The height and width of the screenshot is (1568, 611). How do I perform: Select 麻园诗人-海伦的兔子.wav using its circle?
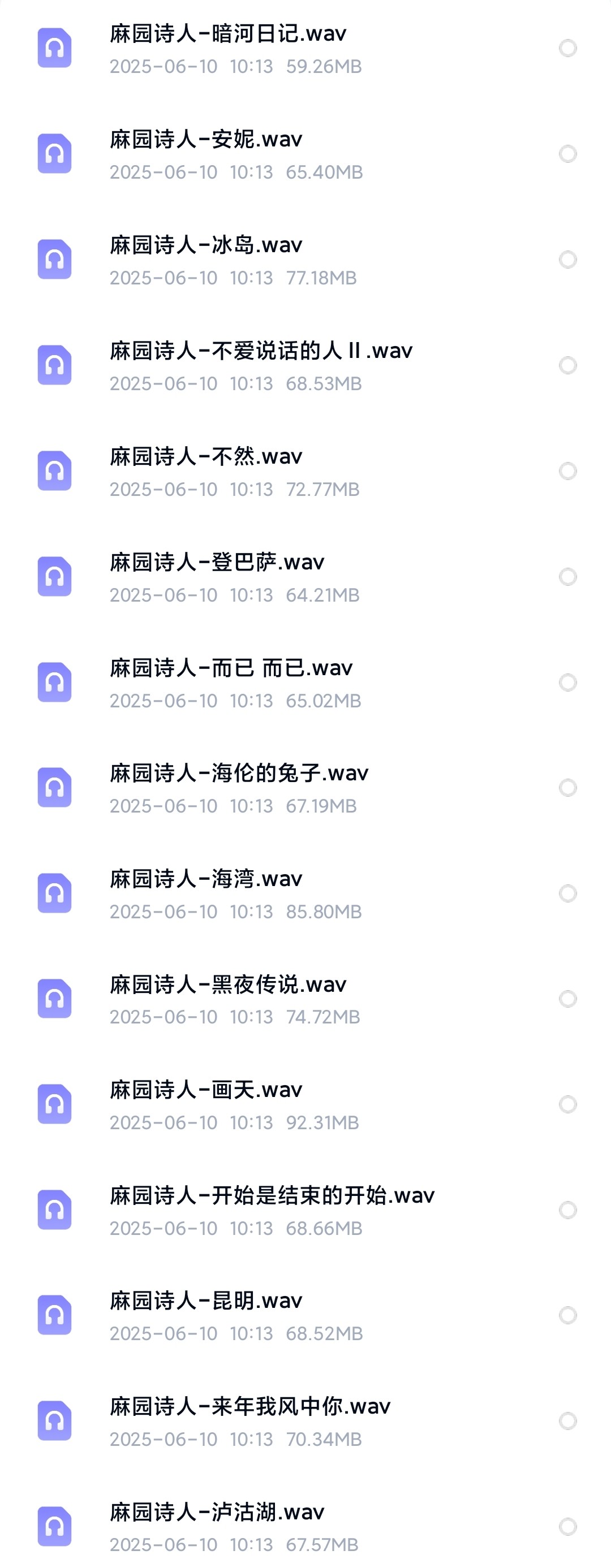click(x=568, y=788)
